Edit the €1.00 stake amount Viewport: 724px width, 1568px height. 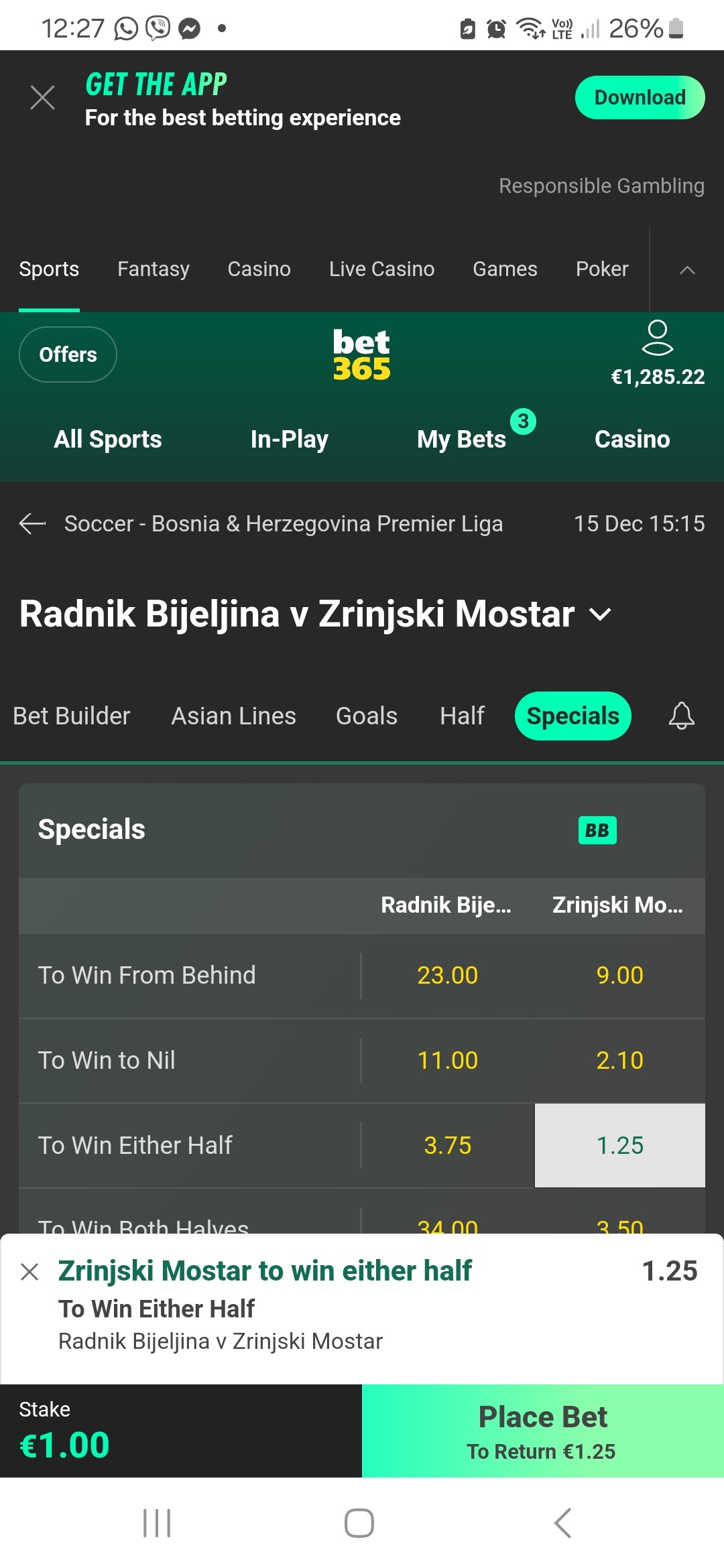[64, 1445]
